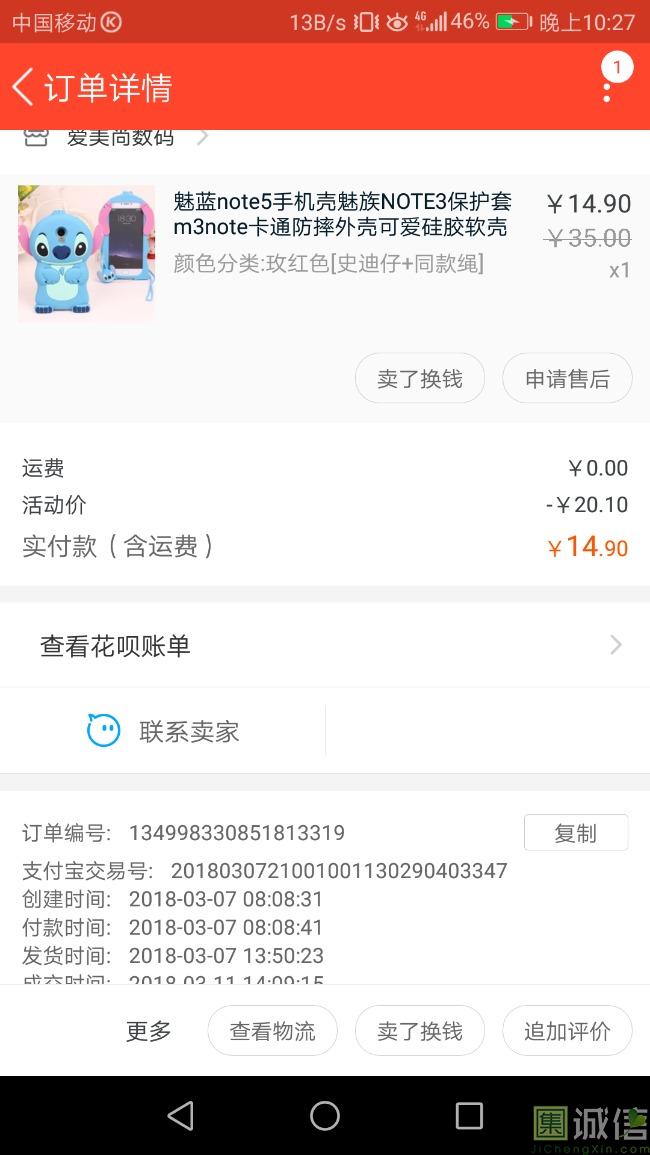Open the 爱美尚数码 shop
This screenshot has height=1155, width=650.
coord(120,138)
